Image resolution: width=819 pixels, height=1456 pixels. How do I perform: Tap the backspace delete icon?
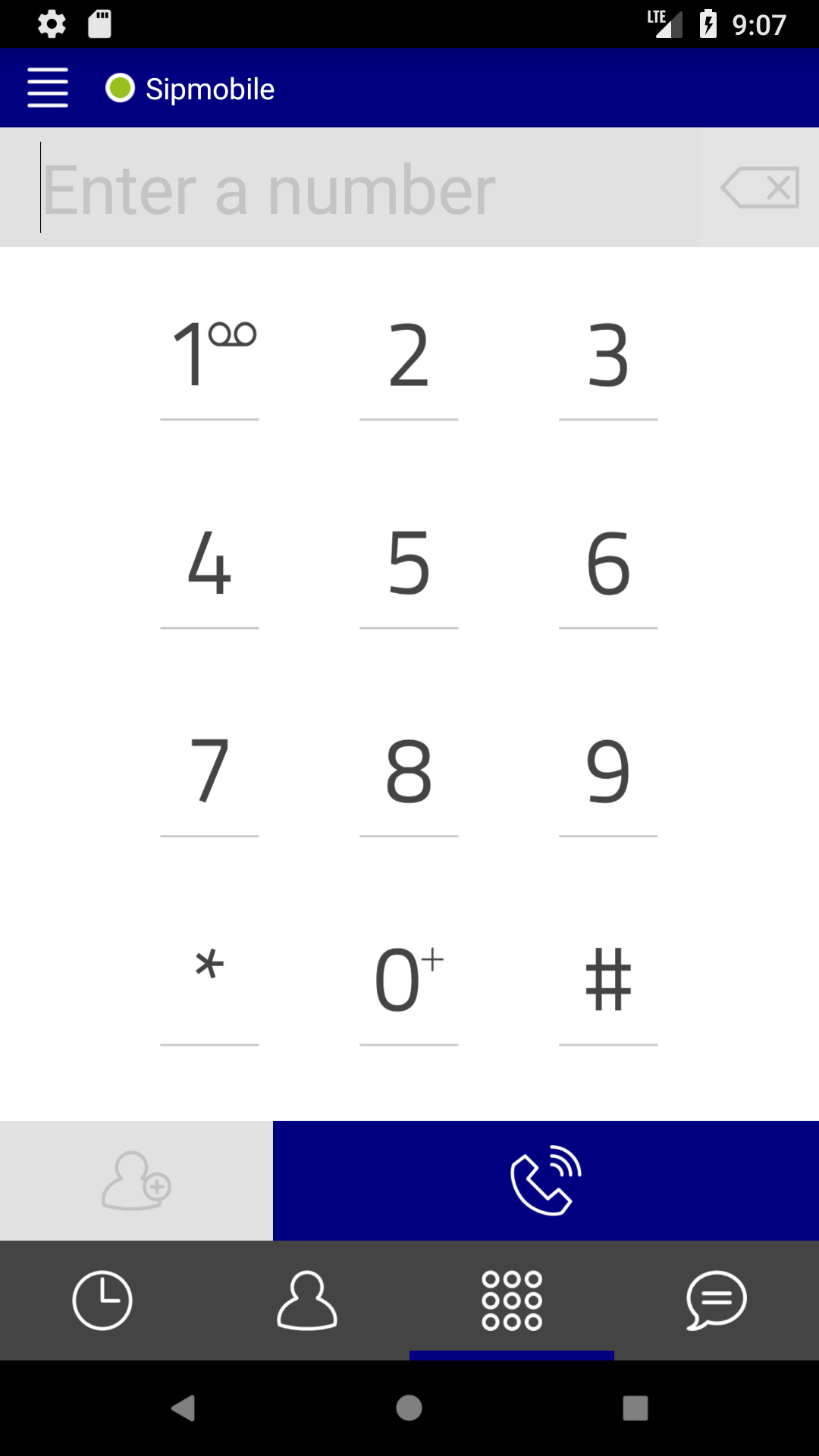click(x=759, y=187)
